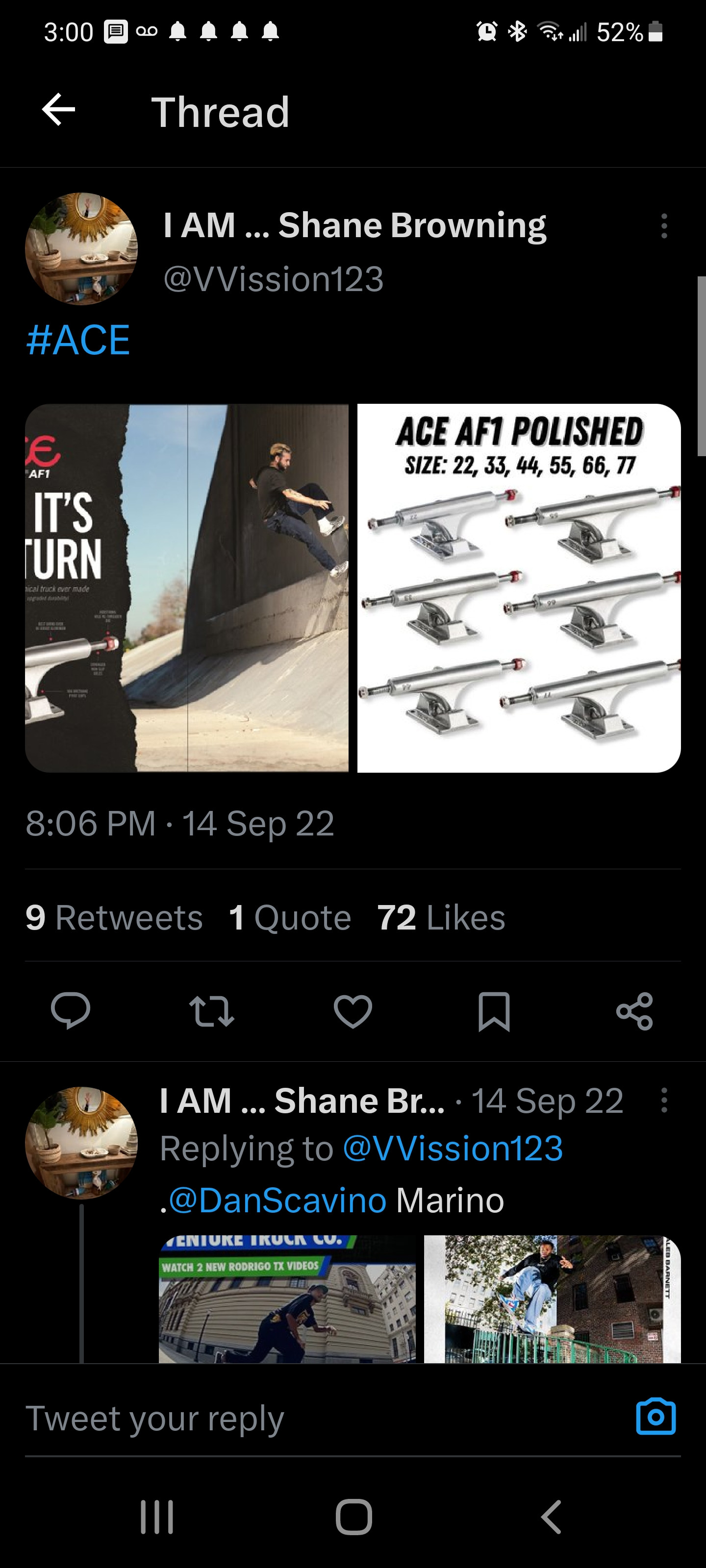The image size is (706, 1568).
Task: Open overflow menu on the reply tweet
Action: coord(664,1101)
